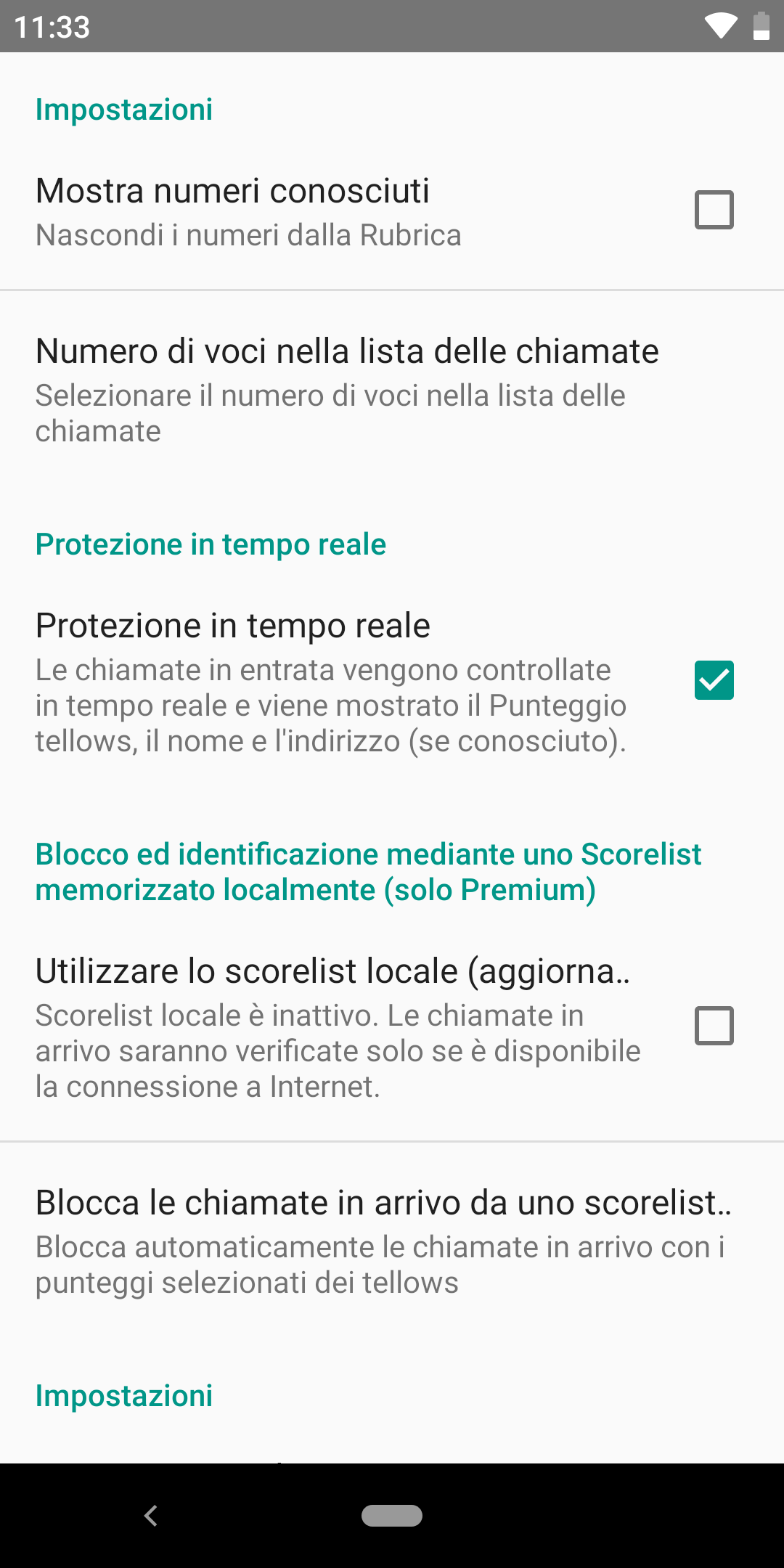
Task: Uncheck Protezione in tempo reale checkbox
Action: coord(714,680)
